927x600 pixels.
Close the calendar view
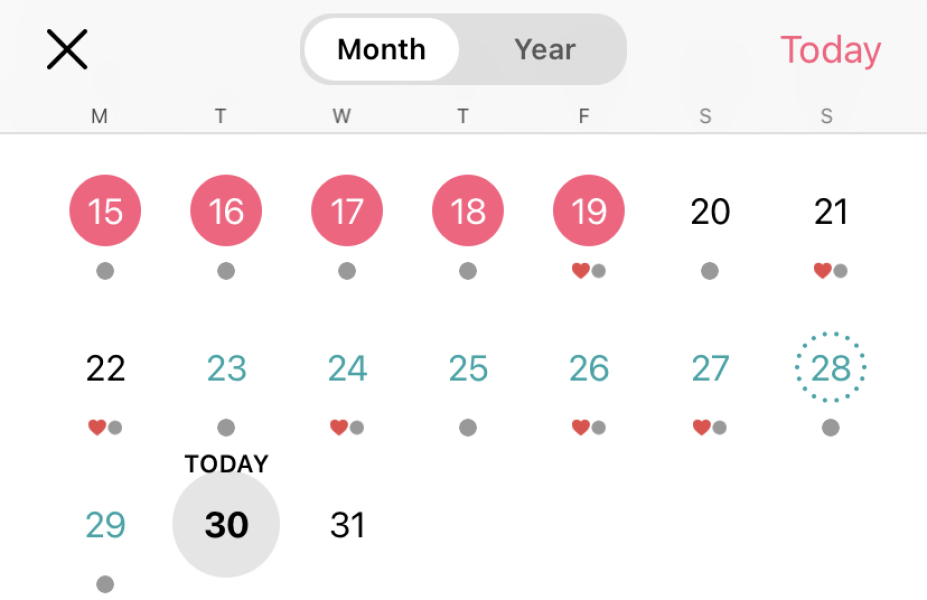click(x=67, y=50)
